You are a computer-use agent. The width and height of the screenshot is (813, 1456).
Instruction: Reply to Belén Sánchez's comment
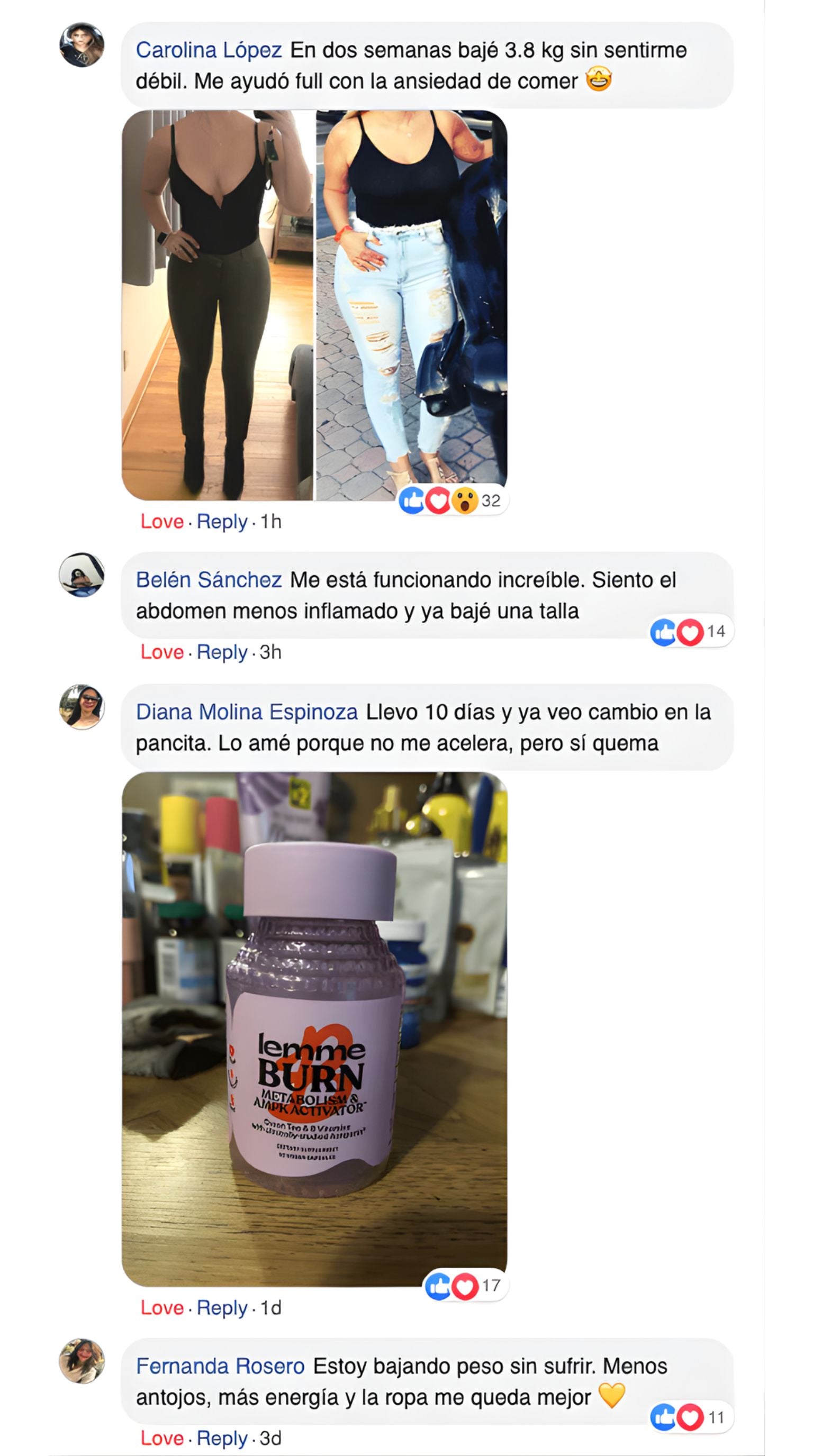[x=222, y=652]
